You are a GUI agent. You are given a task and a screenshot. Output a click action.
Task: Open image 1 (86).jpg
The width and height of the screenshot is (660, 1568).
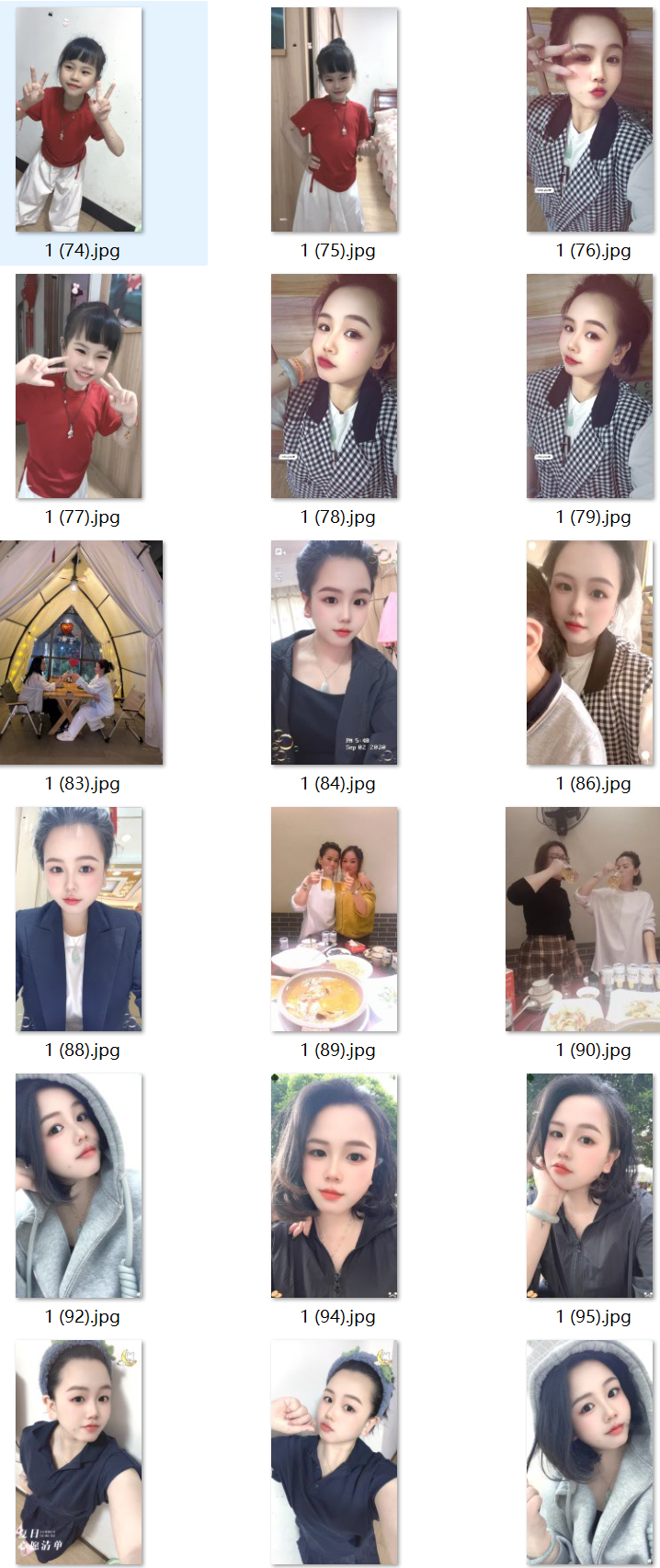[590, 653]
